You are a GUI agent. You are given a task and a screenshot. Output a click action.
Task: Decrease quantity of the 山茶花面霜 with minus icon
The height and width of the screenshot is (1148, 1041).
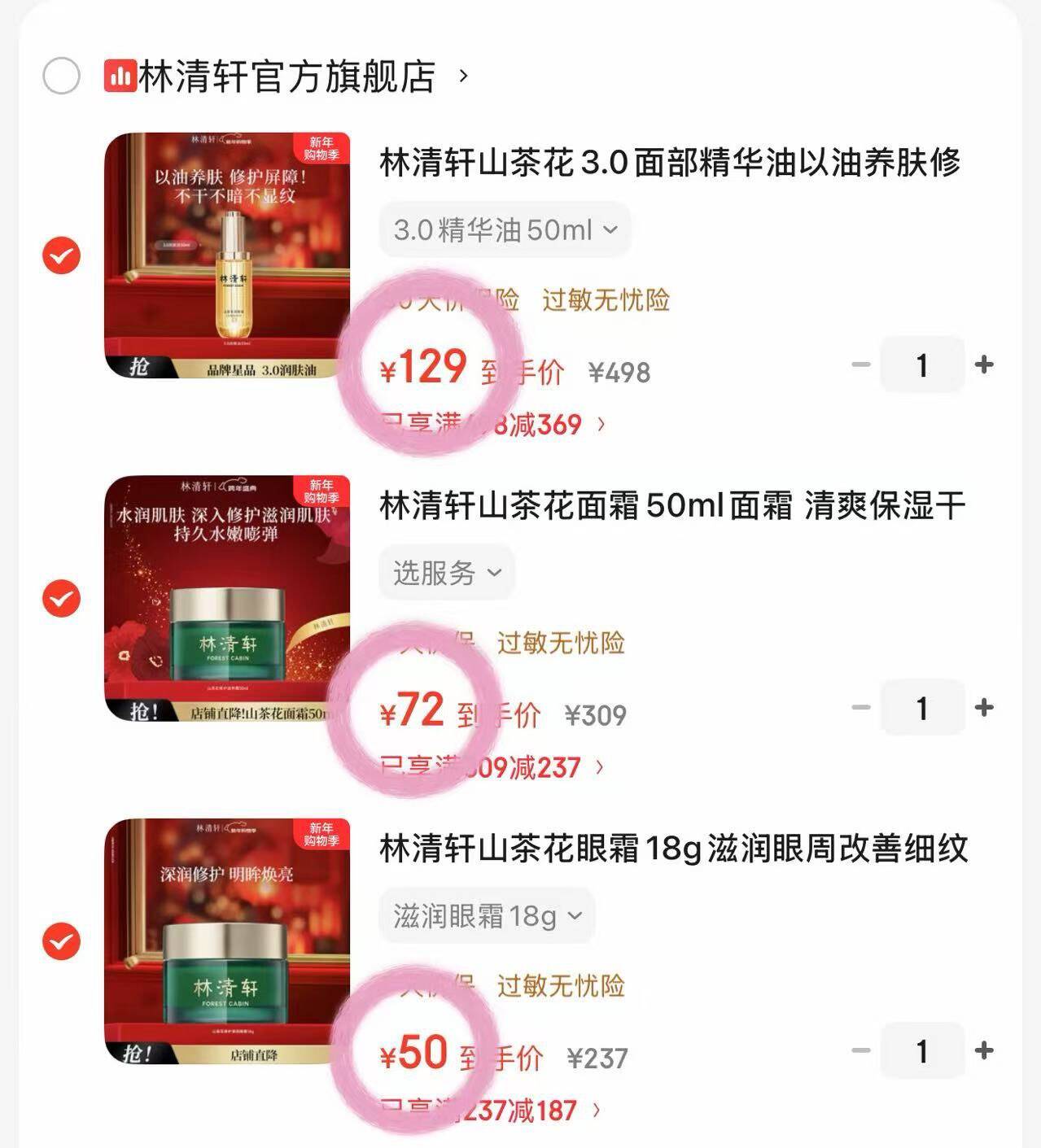click(x=859, y=708)
